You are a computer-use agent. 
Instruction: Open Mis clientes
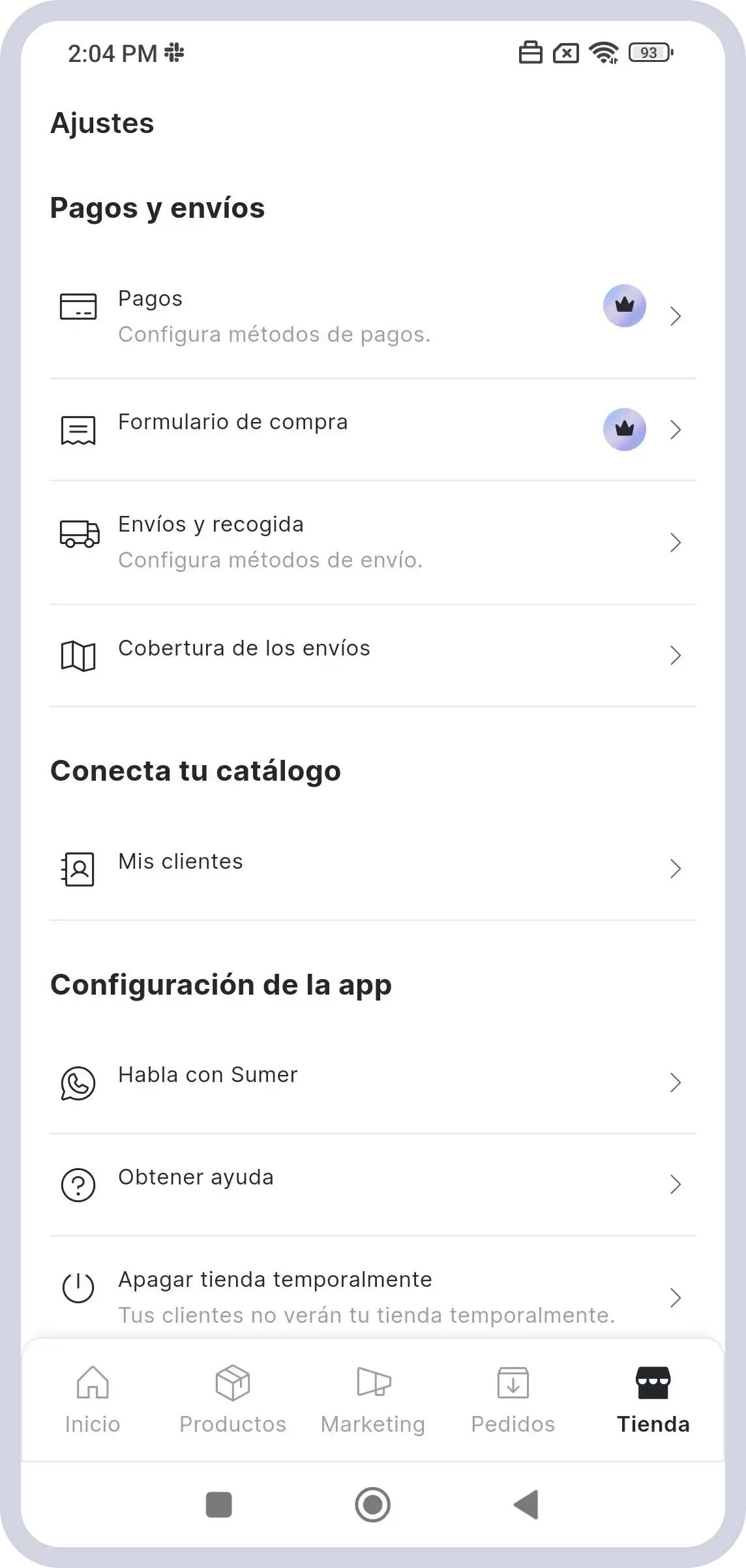pyautogui.click(x=181, y=862)
